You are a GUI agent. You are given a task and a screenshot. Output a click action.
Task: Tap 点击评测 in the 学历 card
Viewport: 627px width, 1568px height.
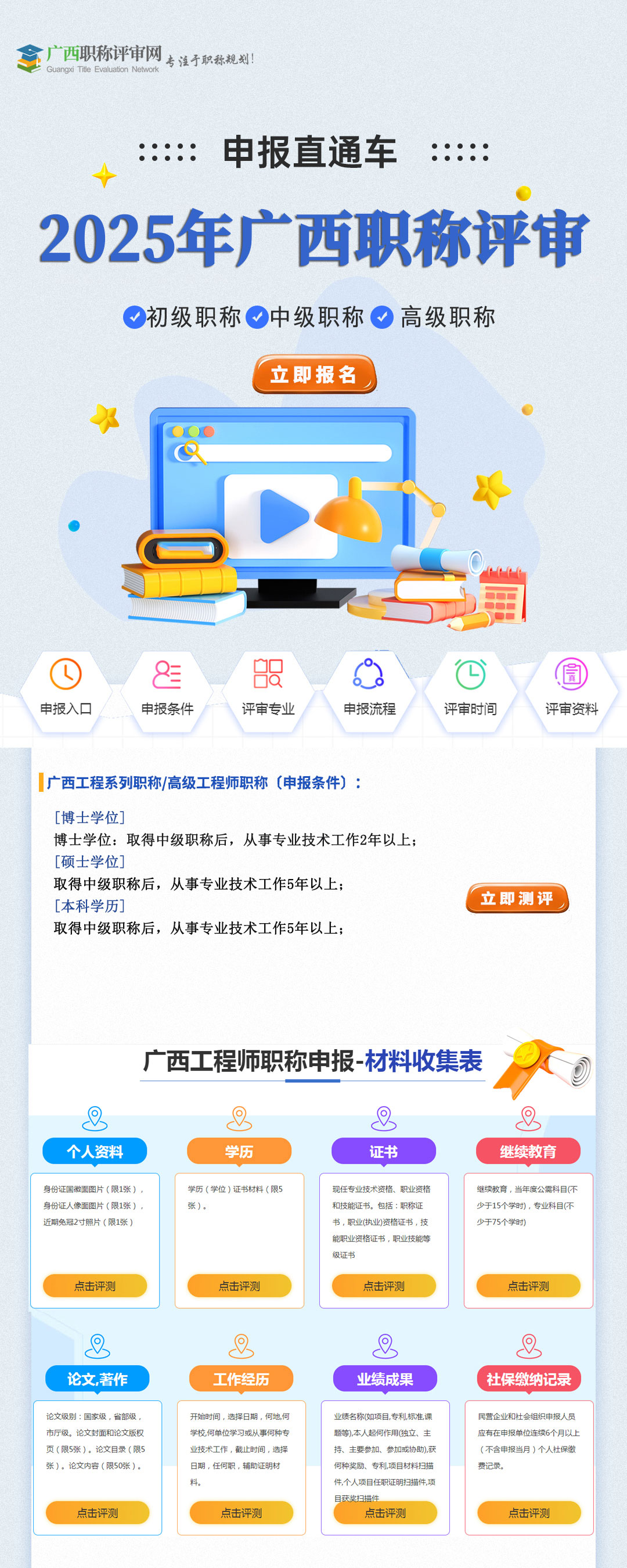239,1286
